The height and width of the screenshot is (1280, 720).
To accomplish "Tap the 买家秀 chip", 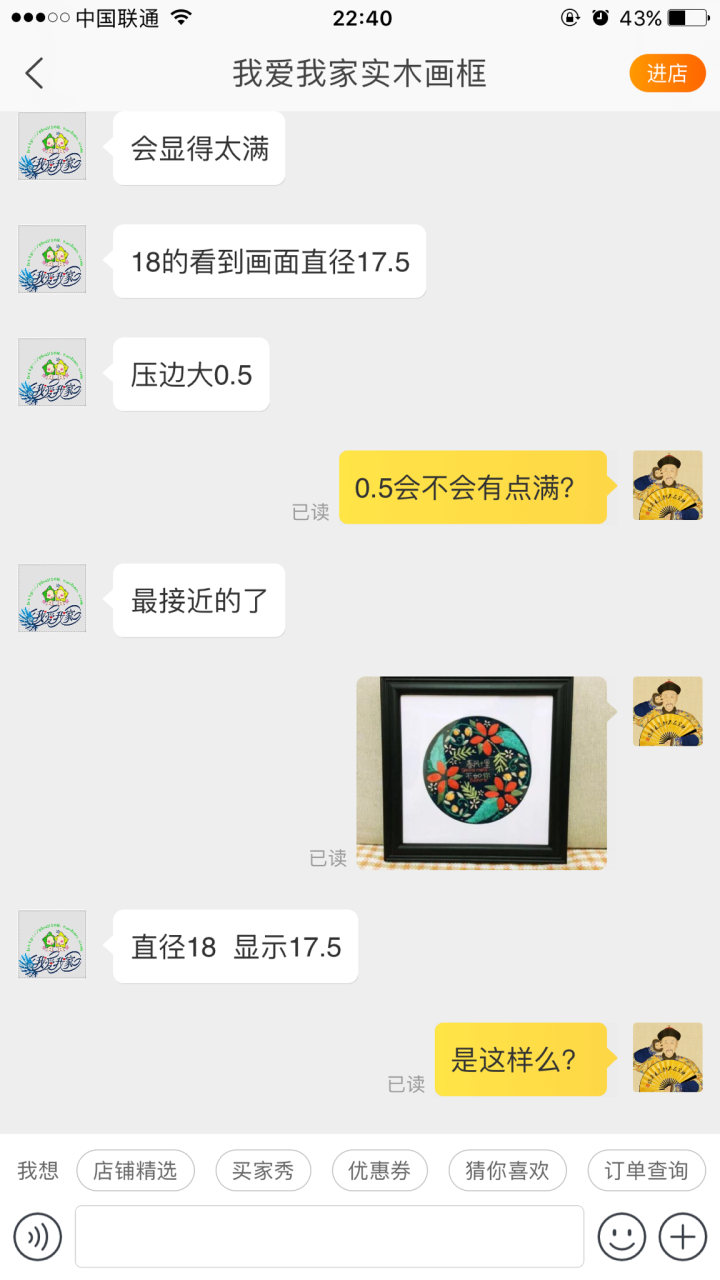I will [263, 1171].
